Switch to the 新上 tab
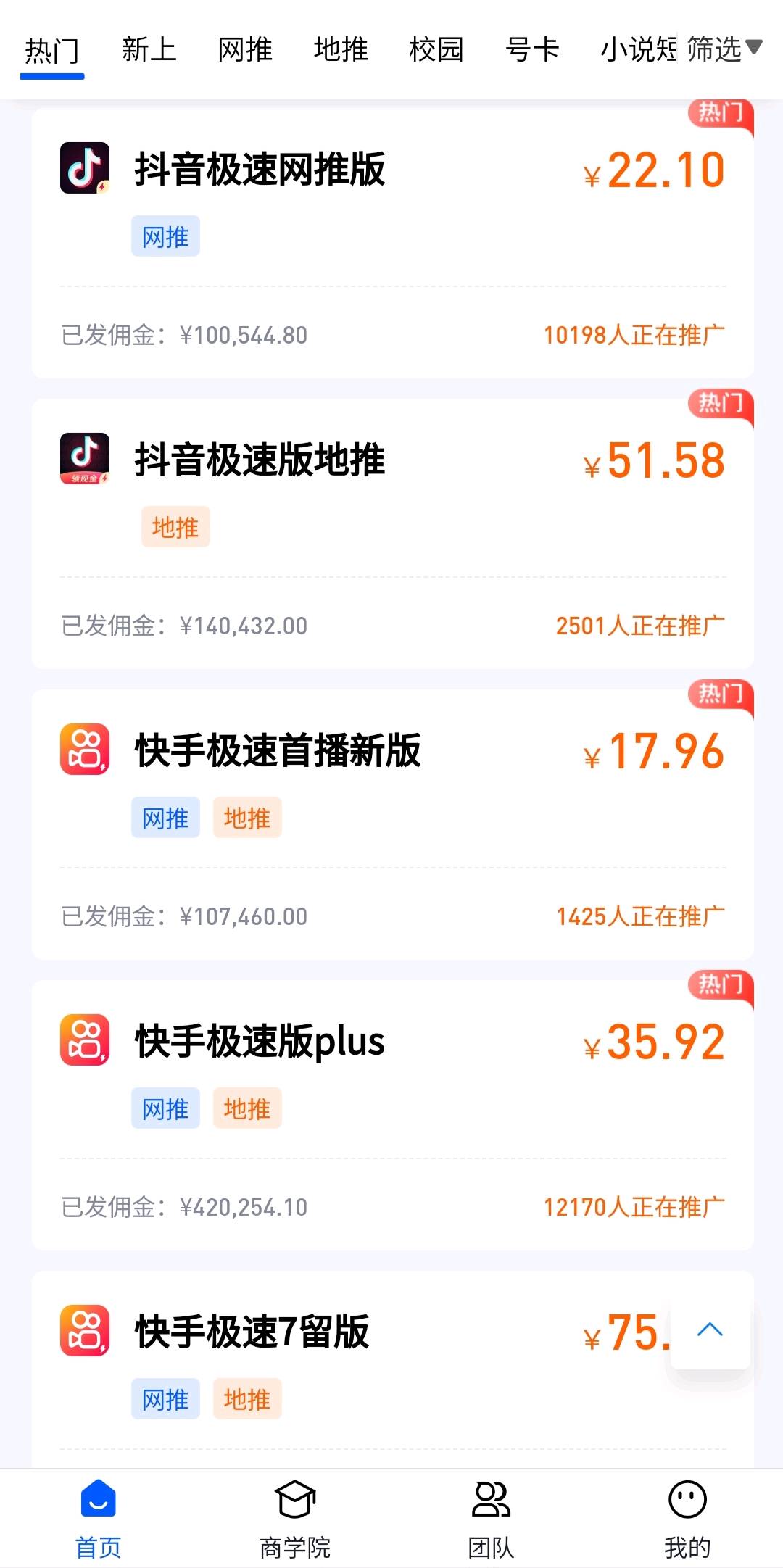The image size is (783, 1568). pos(149,50)
